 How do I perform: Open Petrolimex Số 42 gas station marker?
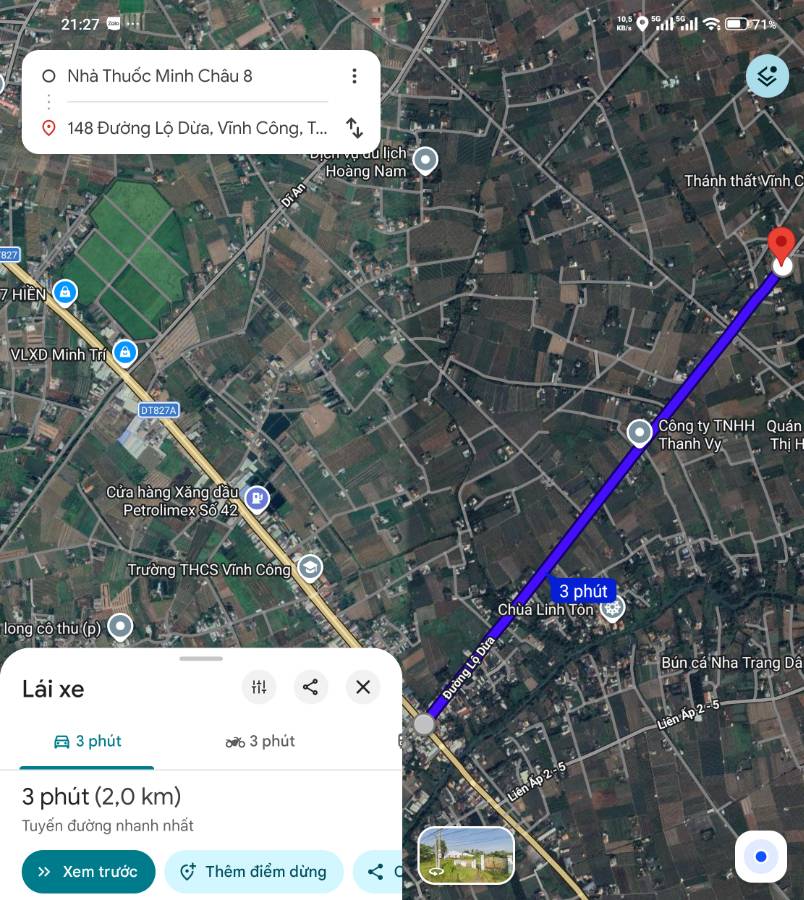tap(257, 498)
